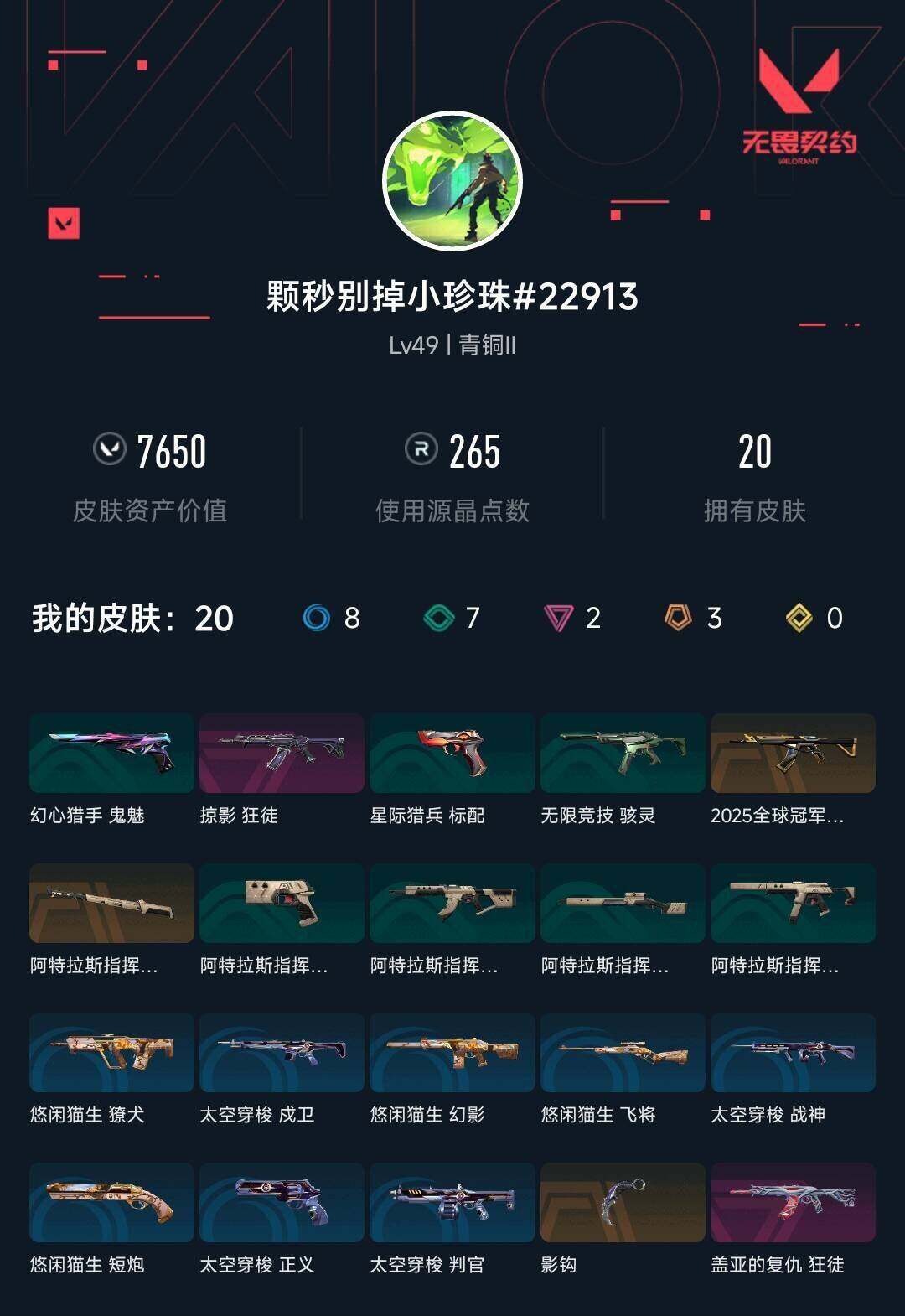Click the green wolf profile avatar

click(452, 178)
